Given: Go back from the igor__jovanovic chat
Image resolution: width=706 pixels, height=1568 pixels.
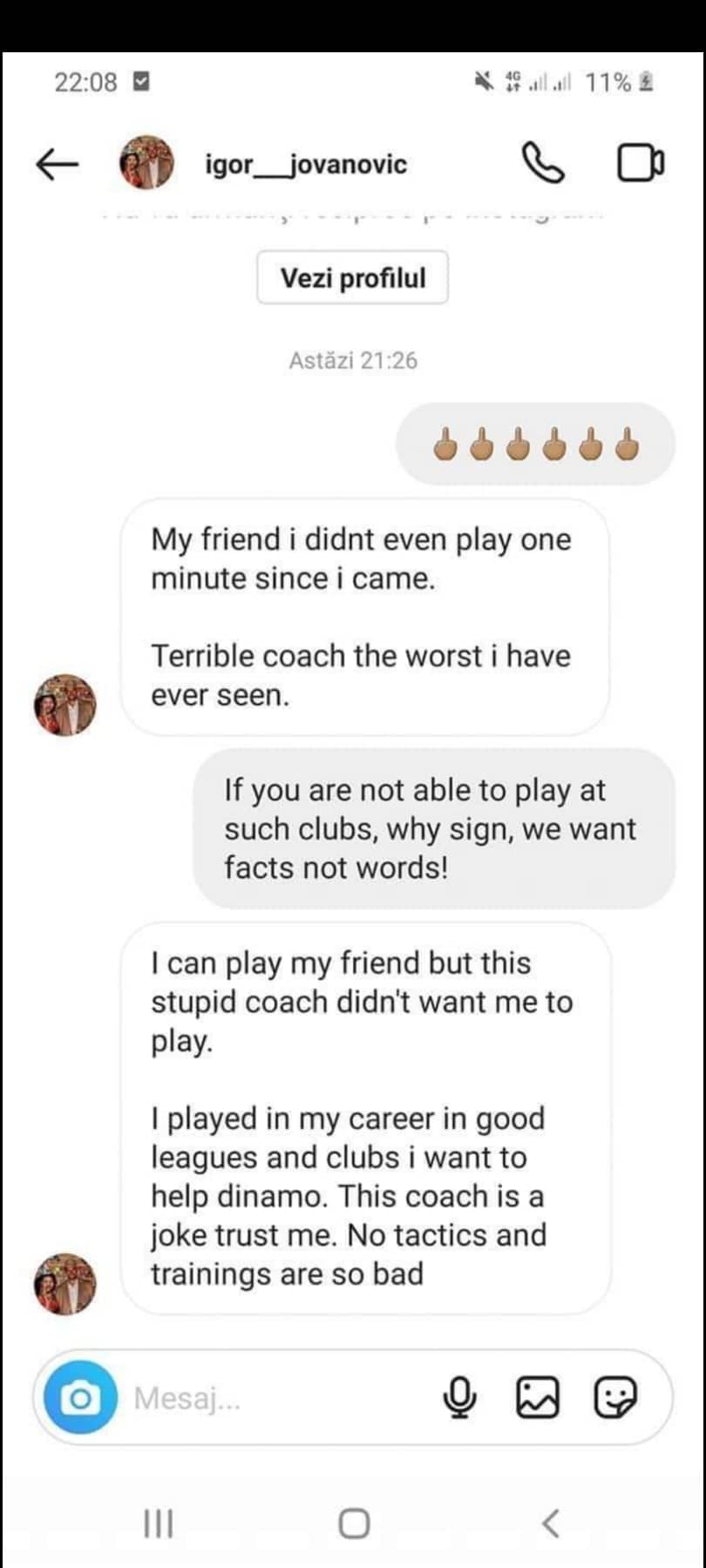Looking at the screenshot, I should pyautogui.click(x=57, y=164).
